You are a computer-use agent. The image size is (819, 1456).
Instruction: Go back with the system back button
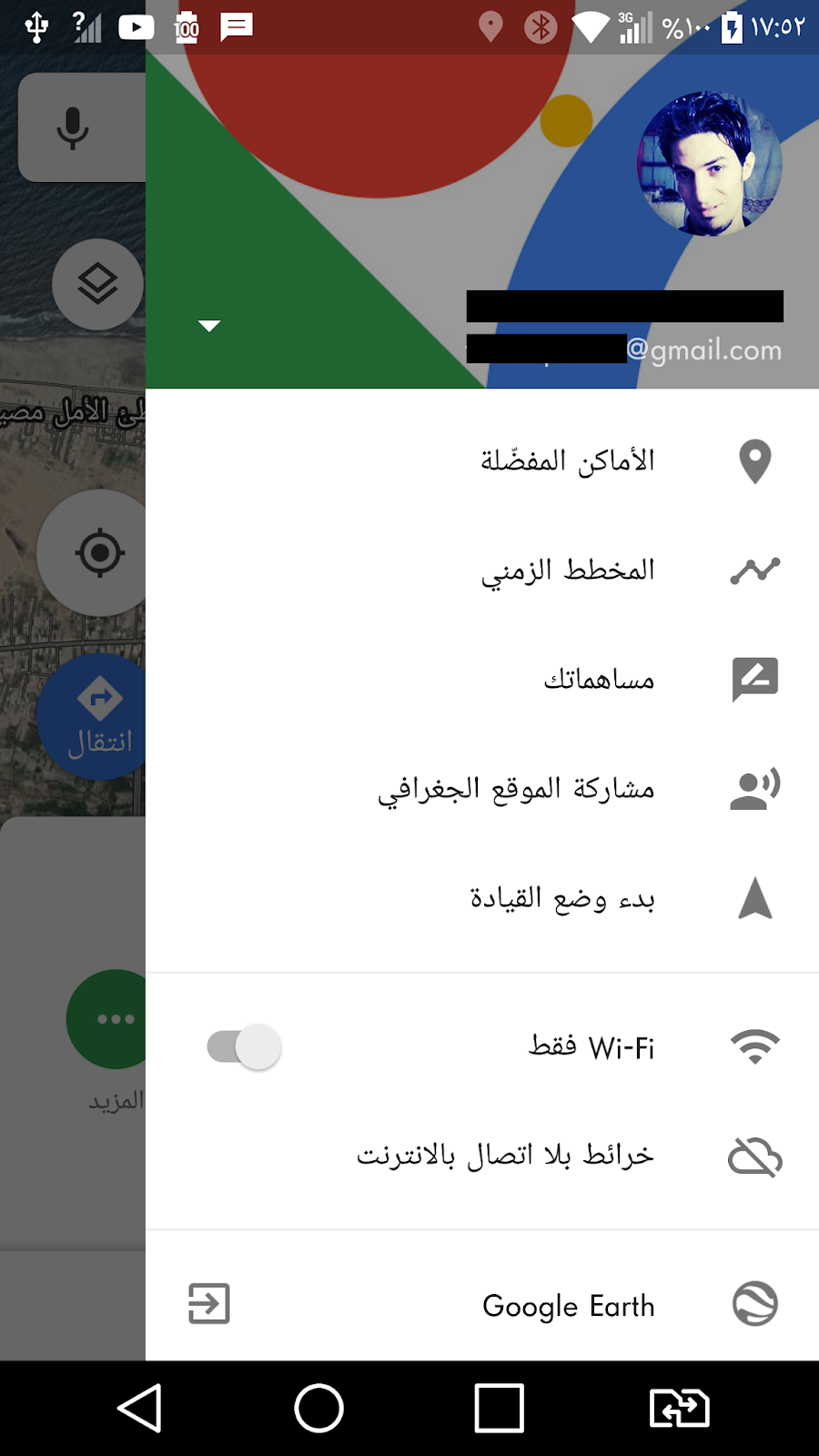139,1408
